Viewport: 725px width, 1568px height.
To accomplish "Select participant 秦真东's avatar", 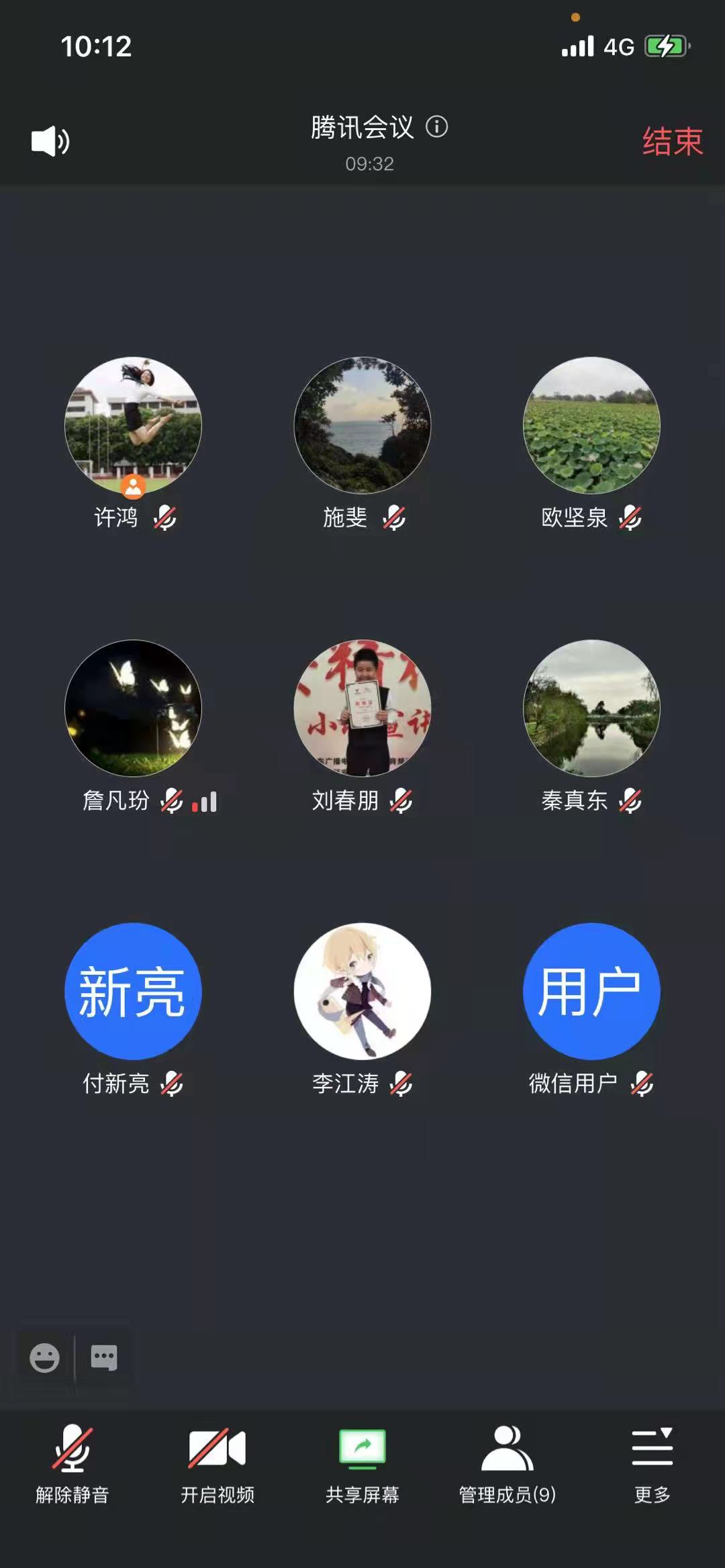I will pyautogui.click(x=591, y=709).
